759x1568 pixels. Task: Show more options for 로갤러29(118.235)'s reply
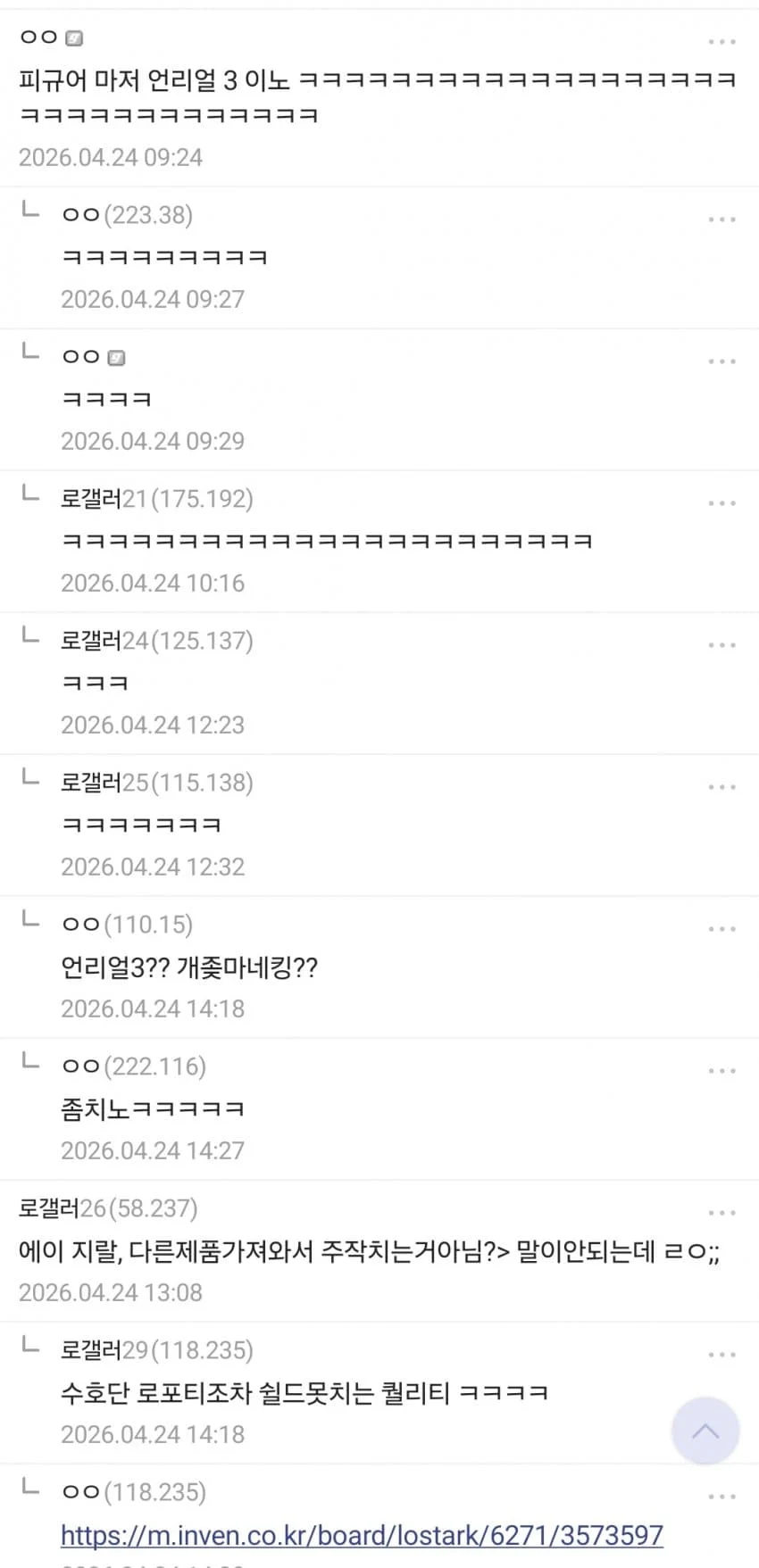pos(721,1355)
